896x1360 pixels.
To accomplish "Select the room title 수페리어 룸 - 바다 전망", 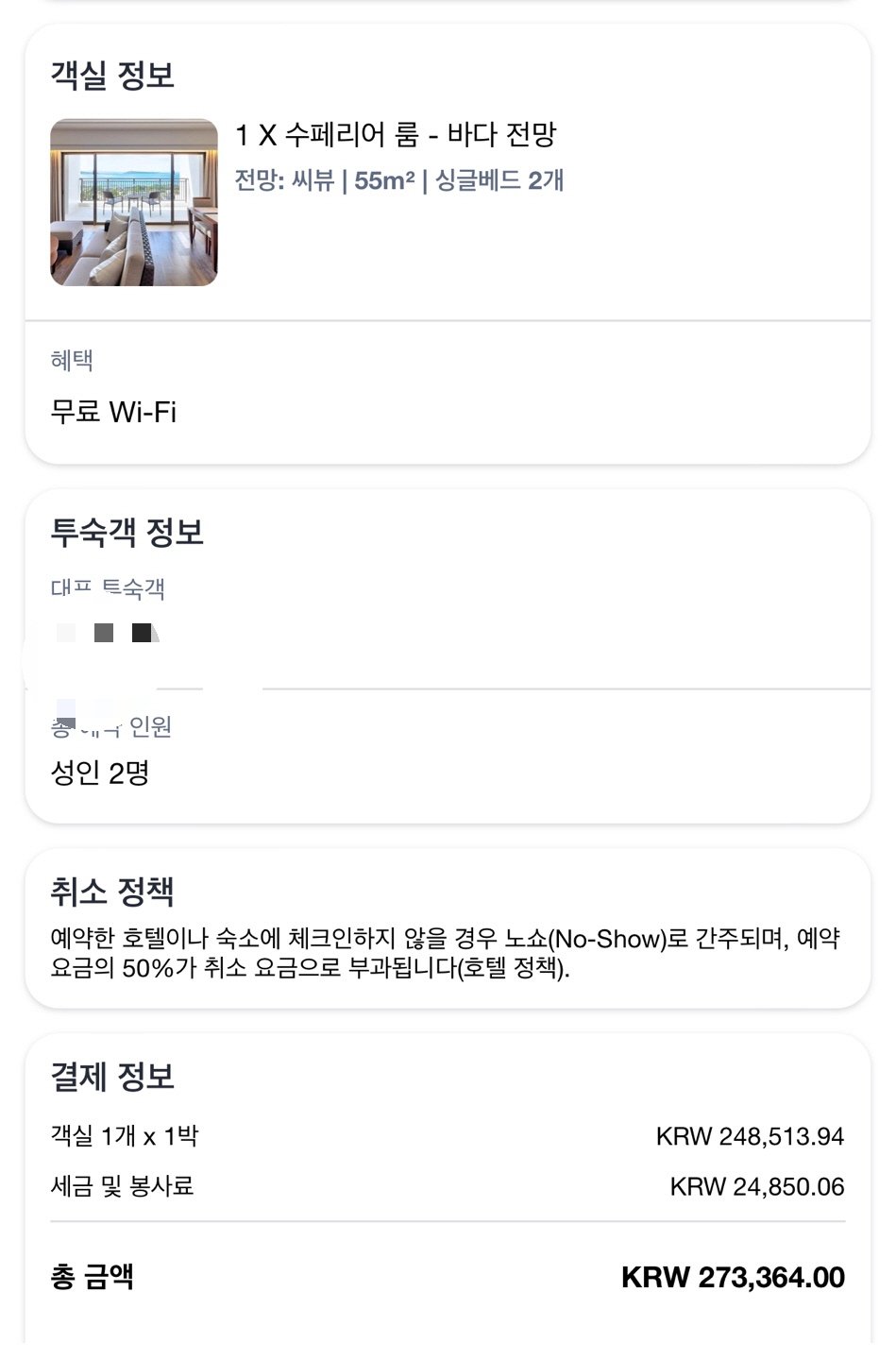I will tap(397, 138).
